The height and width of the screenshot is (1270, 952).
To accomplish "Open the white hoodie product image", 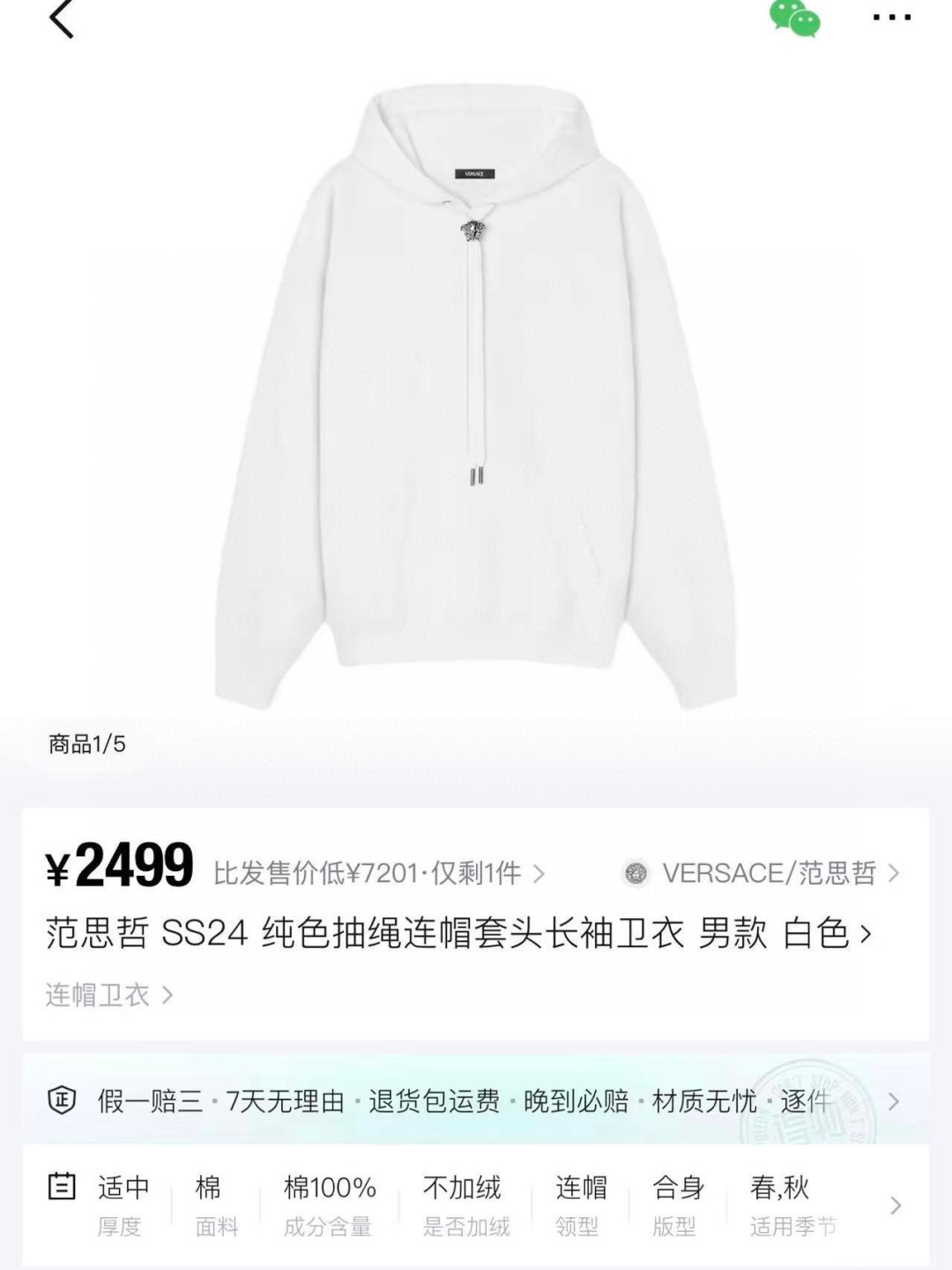I will (476, 401).
